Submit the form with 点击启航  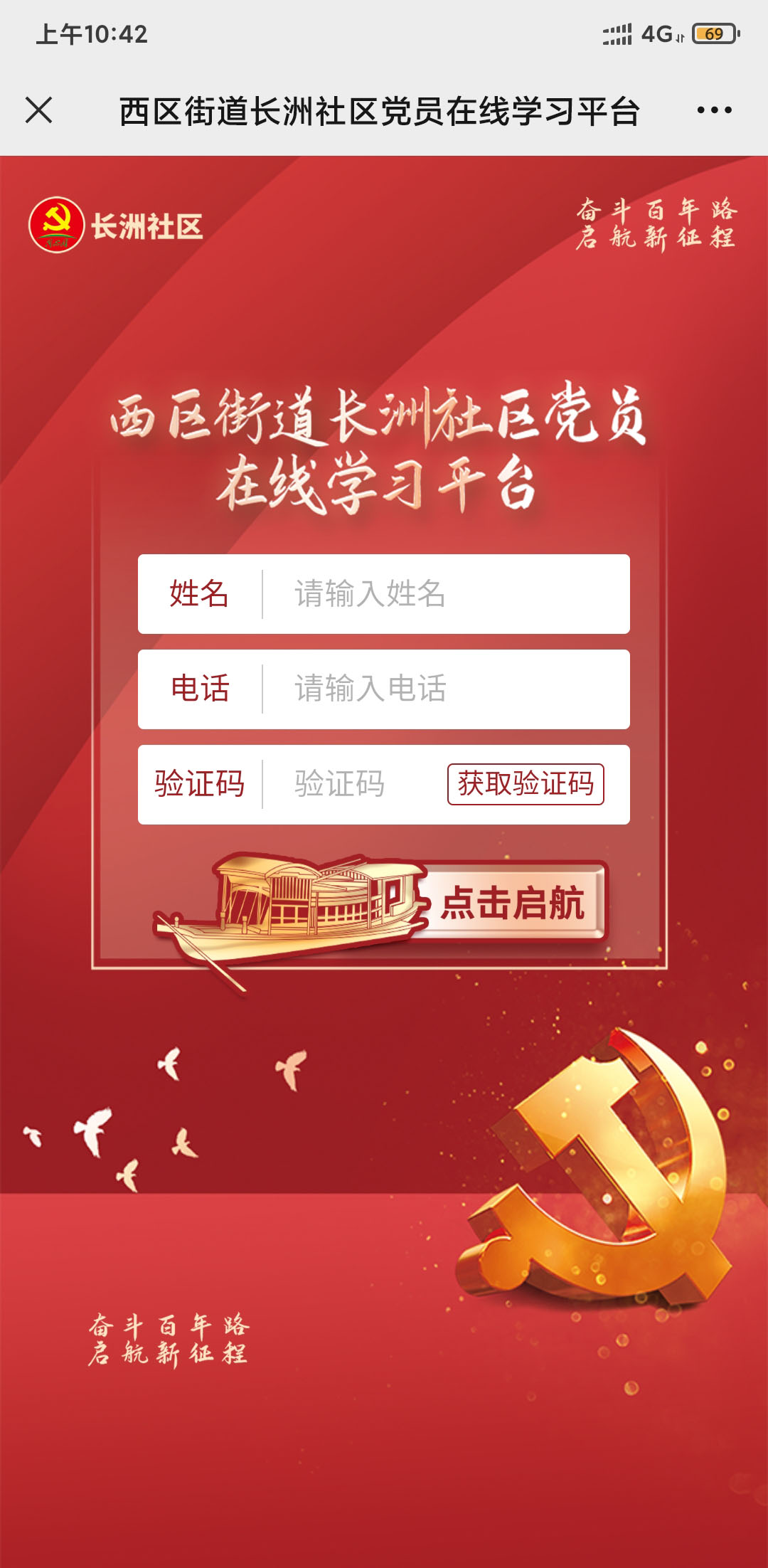511,904
